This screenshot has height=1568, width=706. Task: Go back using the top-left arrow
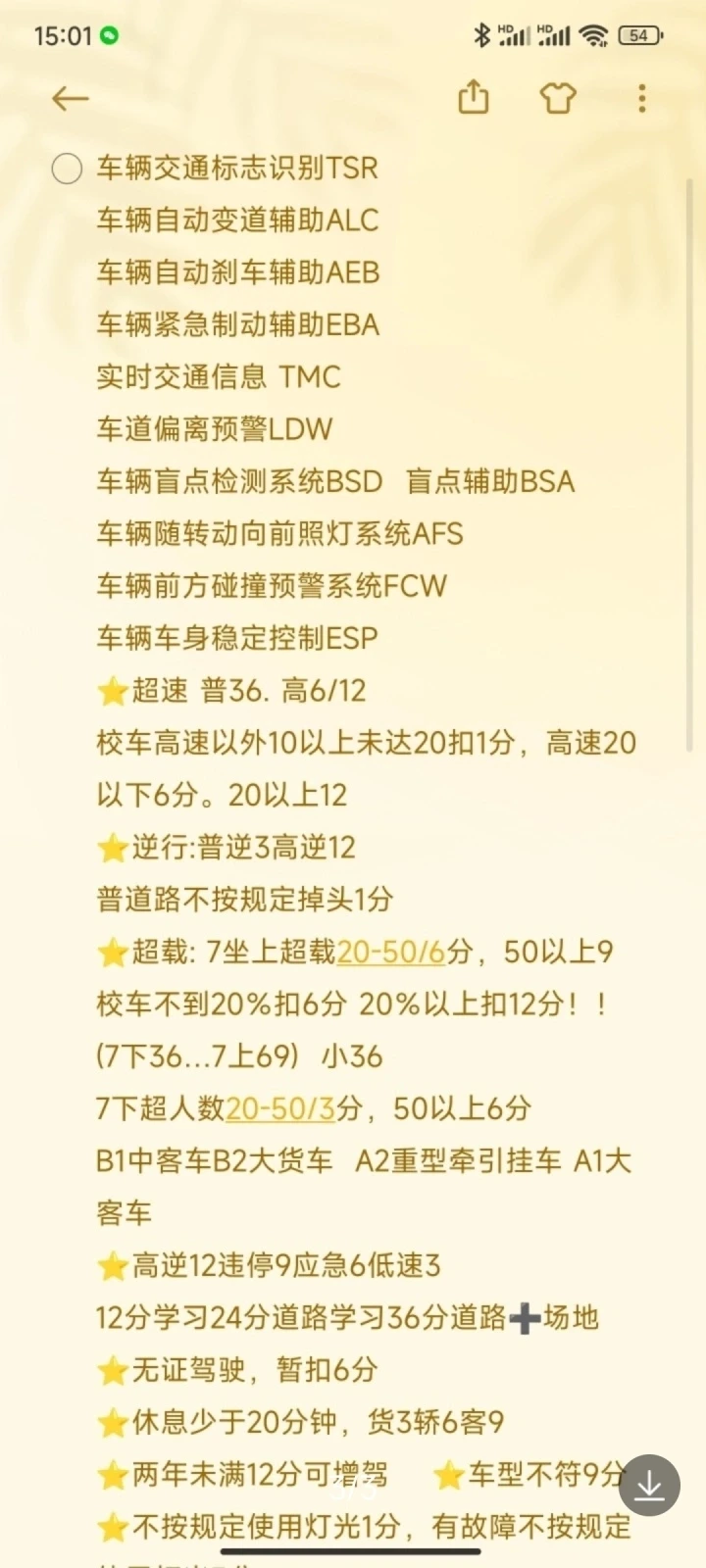71,98
